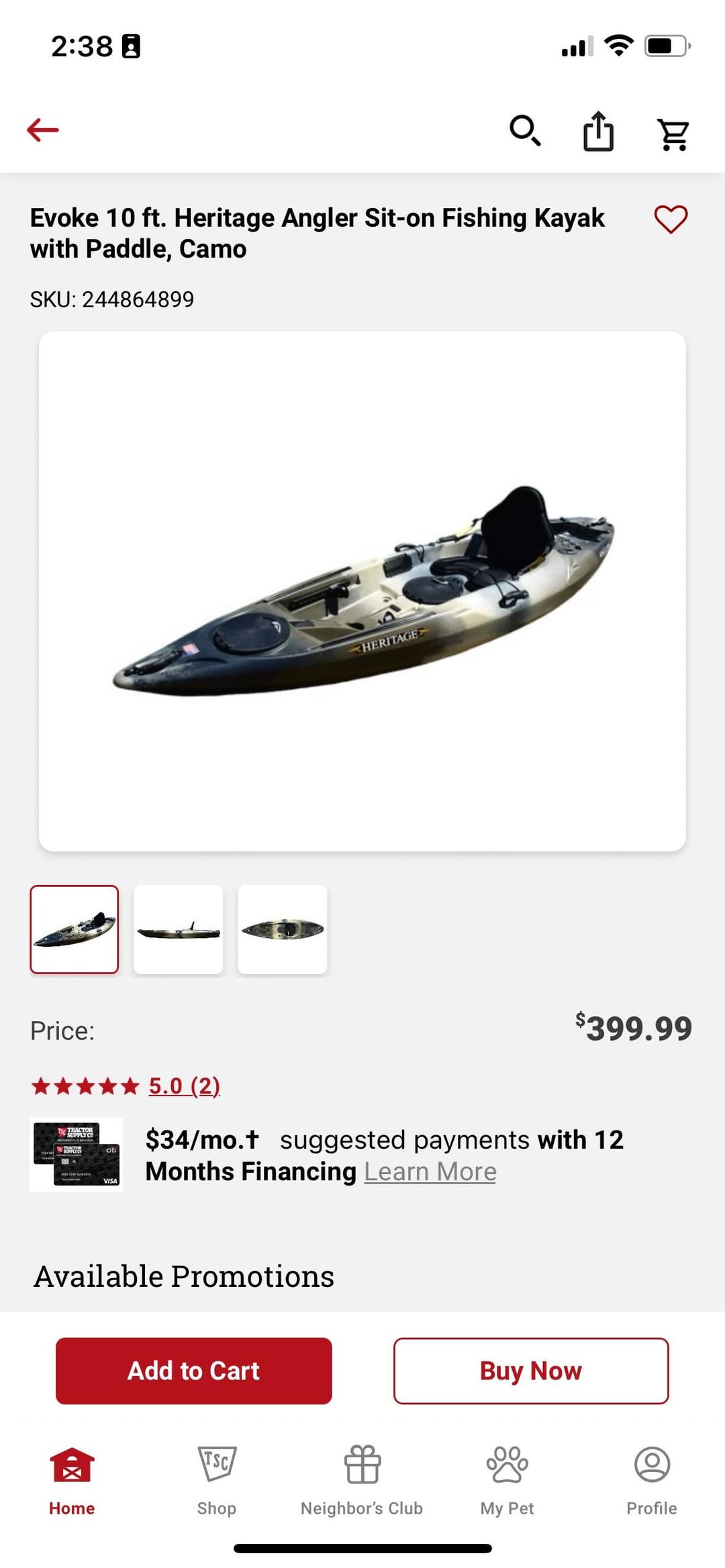
Task: Tap Learn More about financing
Action: point(430,1172)
